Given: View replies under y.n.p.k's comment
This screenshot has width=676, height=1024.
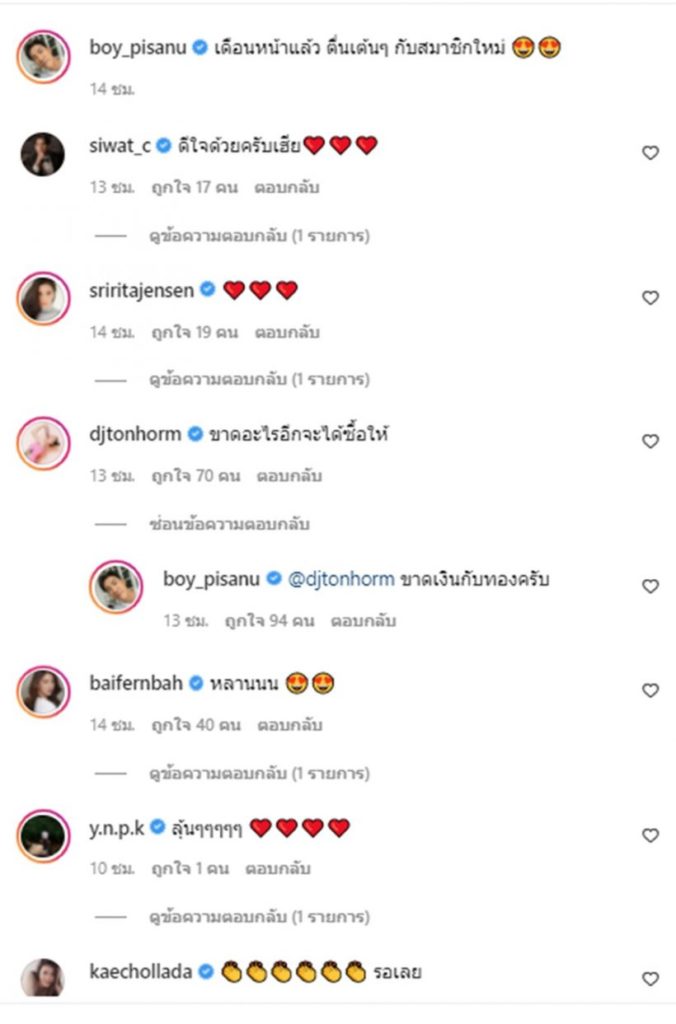Looking at the screenshot, I should pyautogui.click(x=258, y=917).
